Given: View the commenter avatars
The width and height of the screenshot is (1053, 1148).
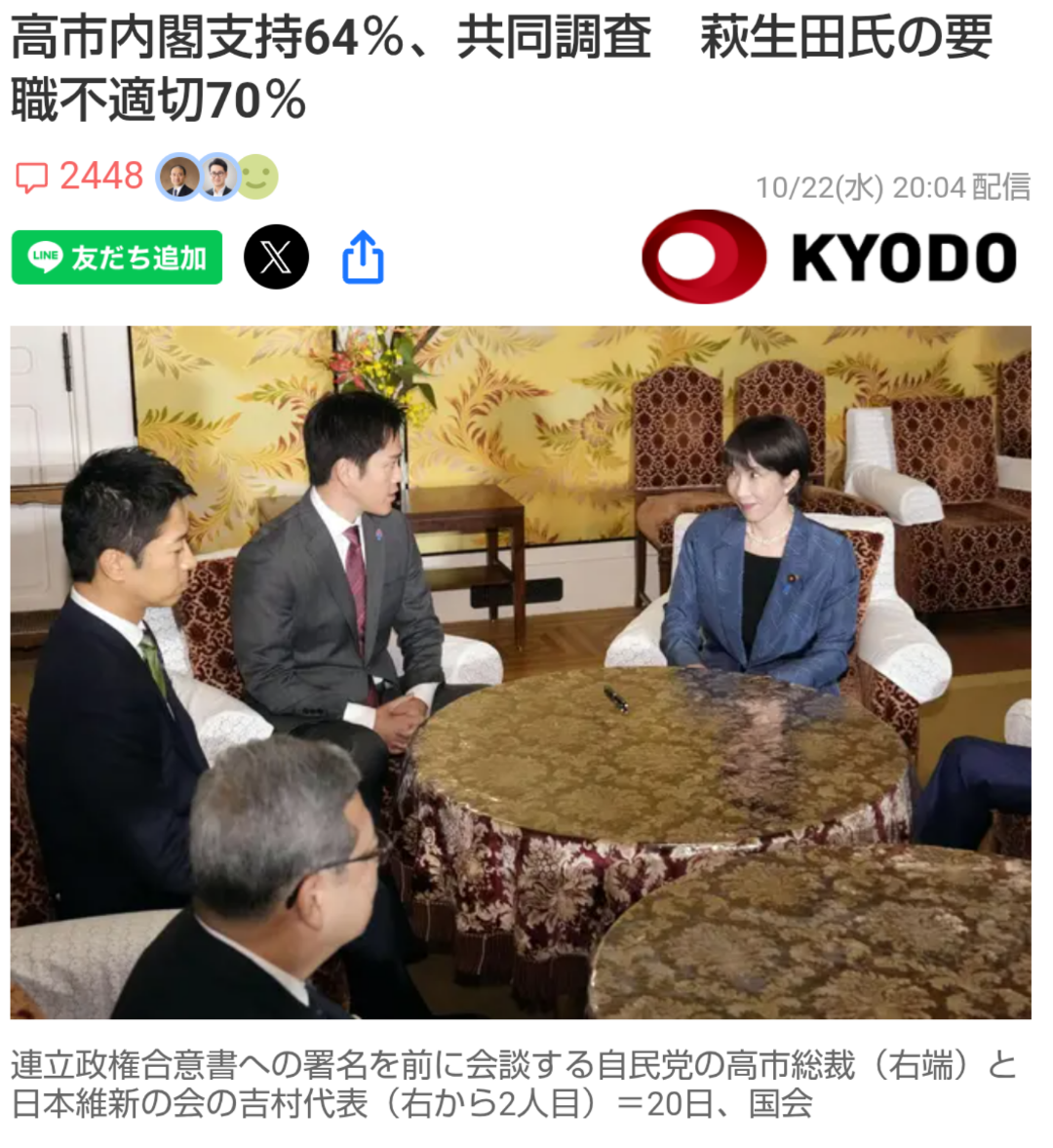Looking at the screenshot, I should tap(217, 178).
